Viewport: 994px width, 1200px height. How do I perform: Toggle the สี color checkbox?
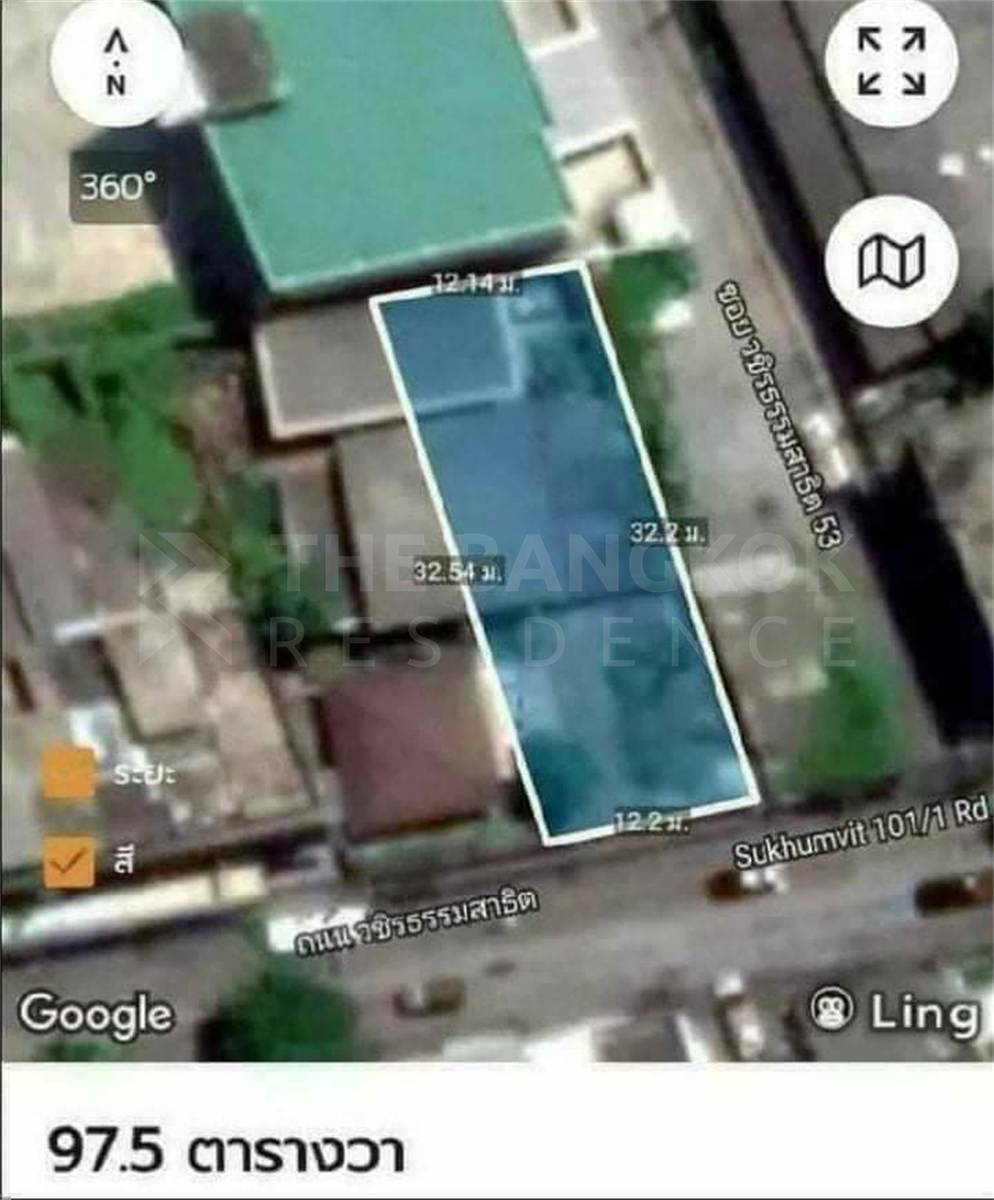point(69,862)
